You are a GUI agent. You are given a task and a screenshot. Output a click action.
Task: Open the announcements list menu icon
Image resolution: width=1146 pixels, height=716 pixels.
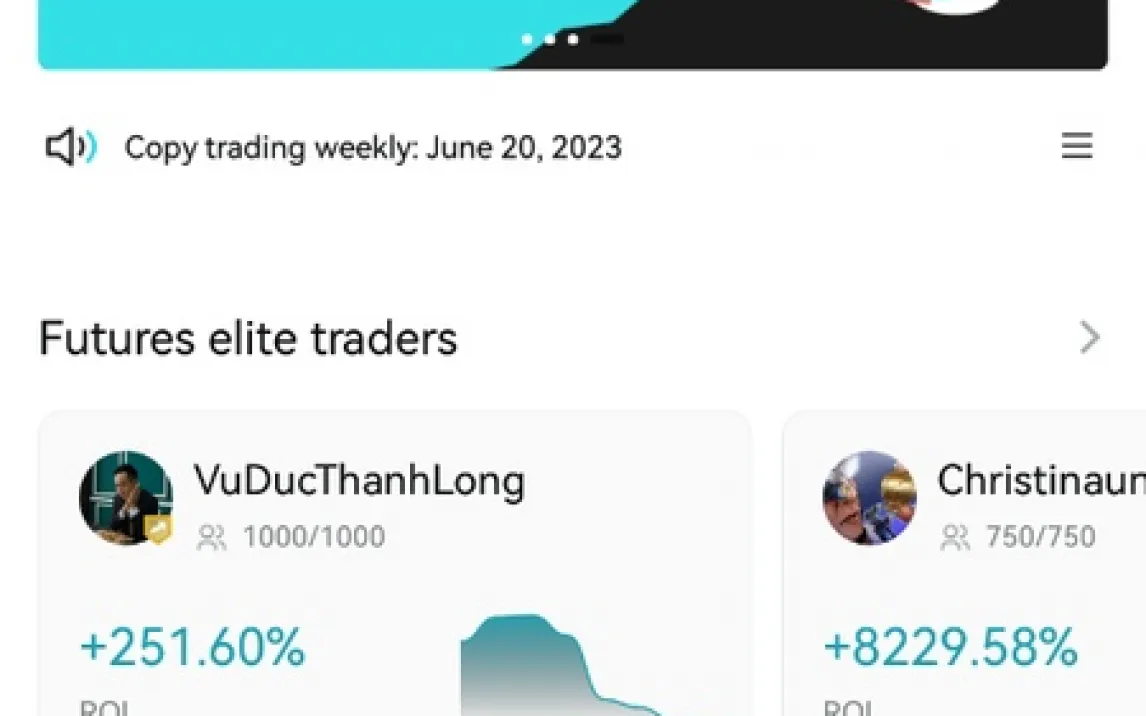tap(1076, 147)
